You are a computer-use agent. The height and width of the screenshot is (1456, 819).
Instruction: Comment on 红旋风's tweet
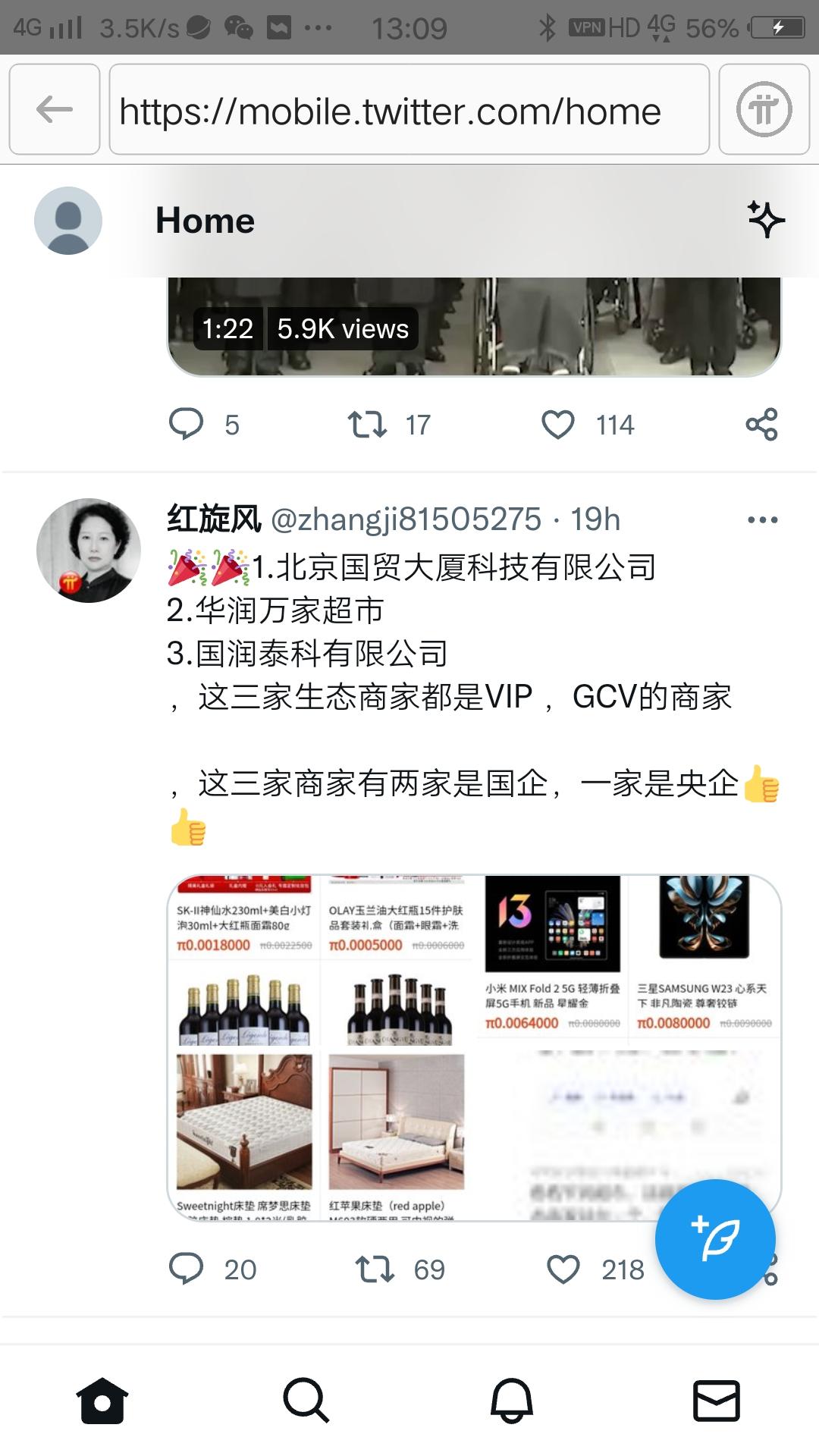pos(187,1269)
